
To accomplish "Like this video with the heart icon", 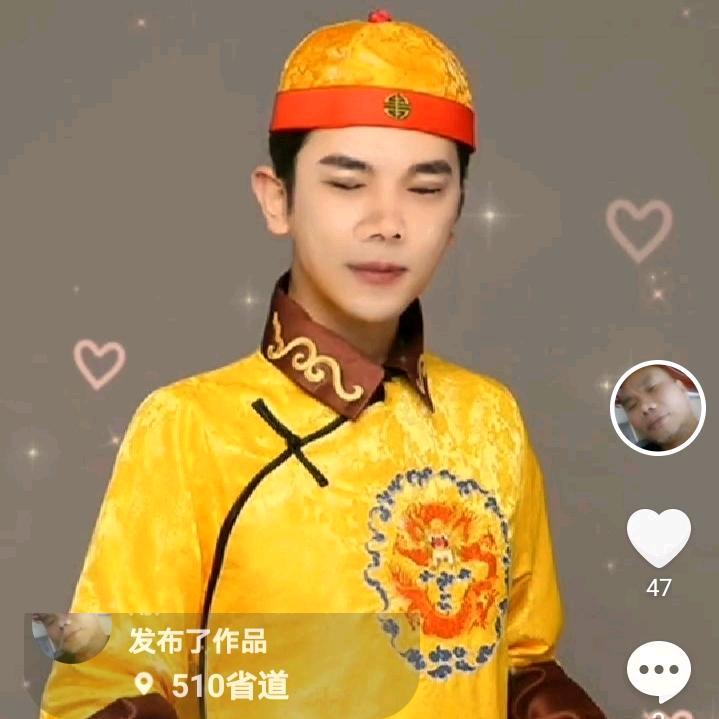I will (x=658, y=537).
